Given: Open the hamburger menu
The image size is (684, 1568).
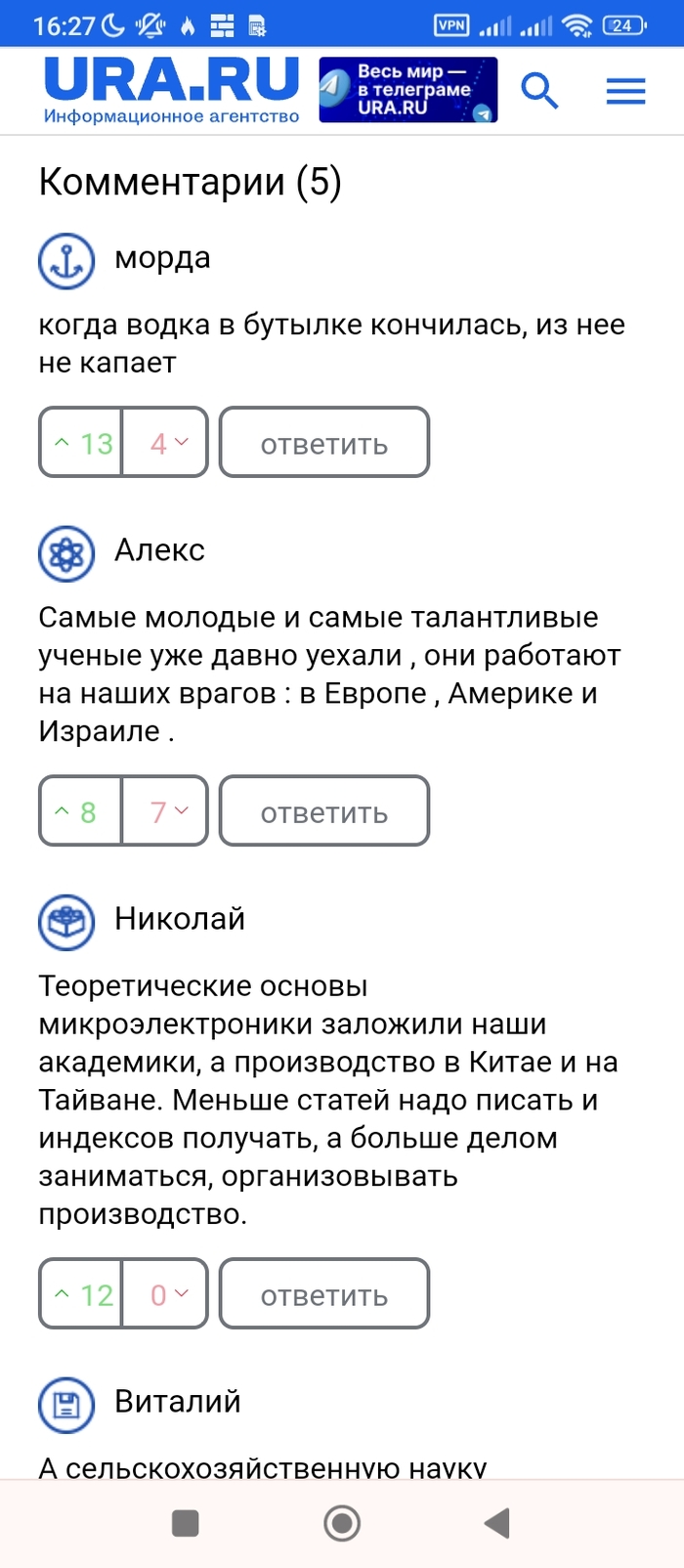Looking at the screenshot, I should coord(625,92).
